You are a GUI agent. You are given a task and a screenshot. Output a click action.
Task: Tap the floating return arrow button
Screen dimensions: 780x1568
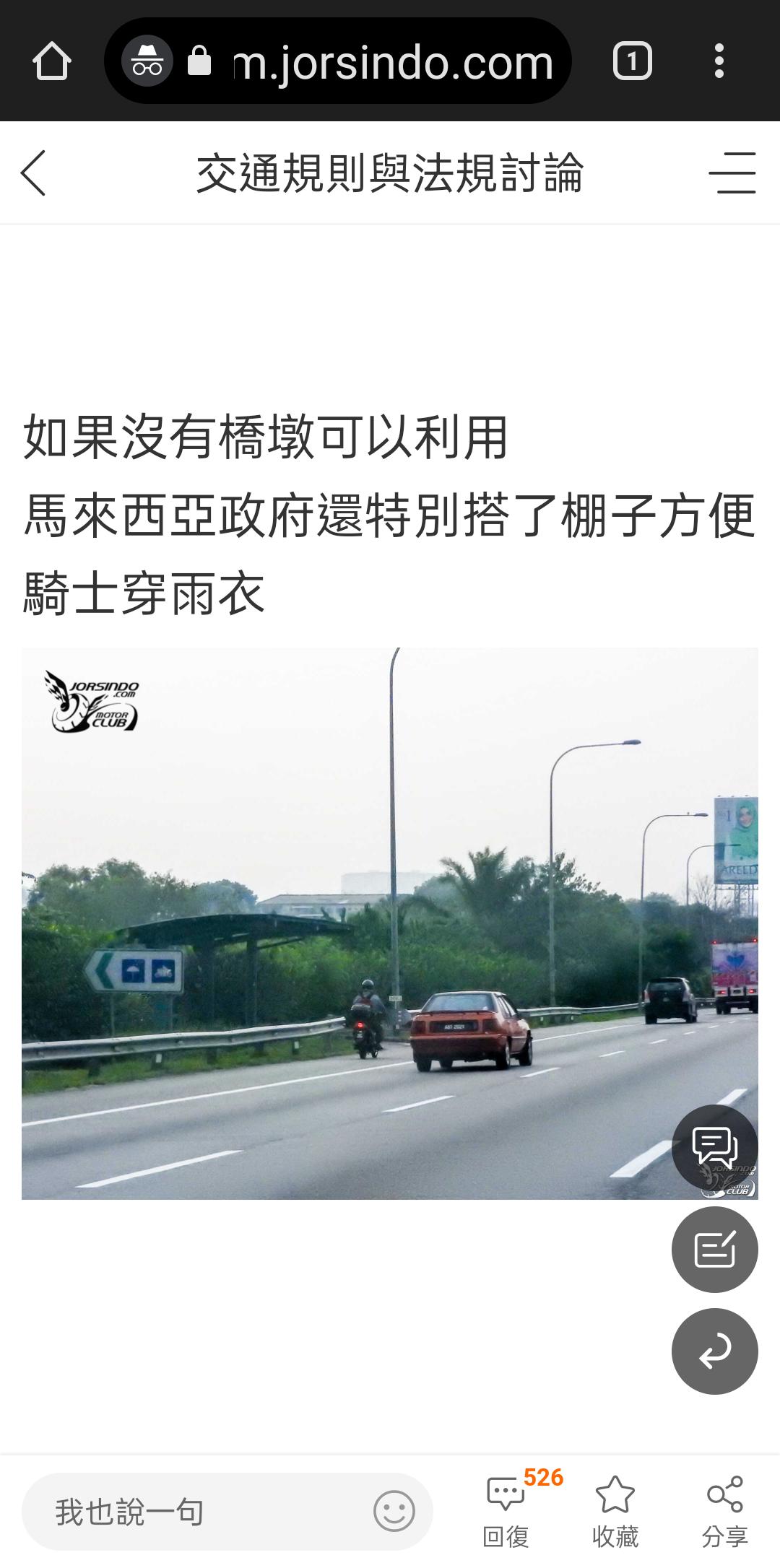click(x=714, y=1351)
